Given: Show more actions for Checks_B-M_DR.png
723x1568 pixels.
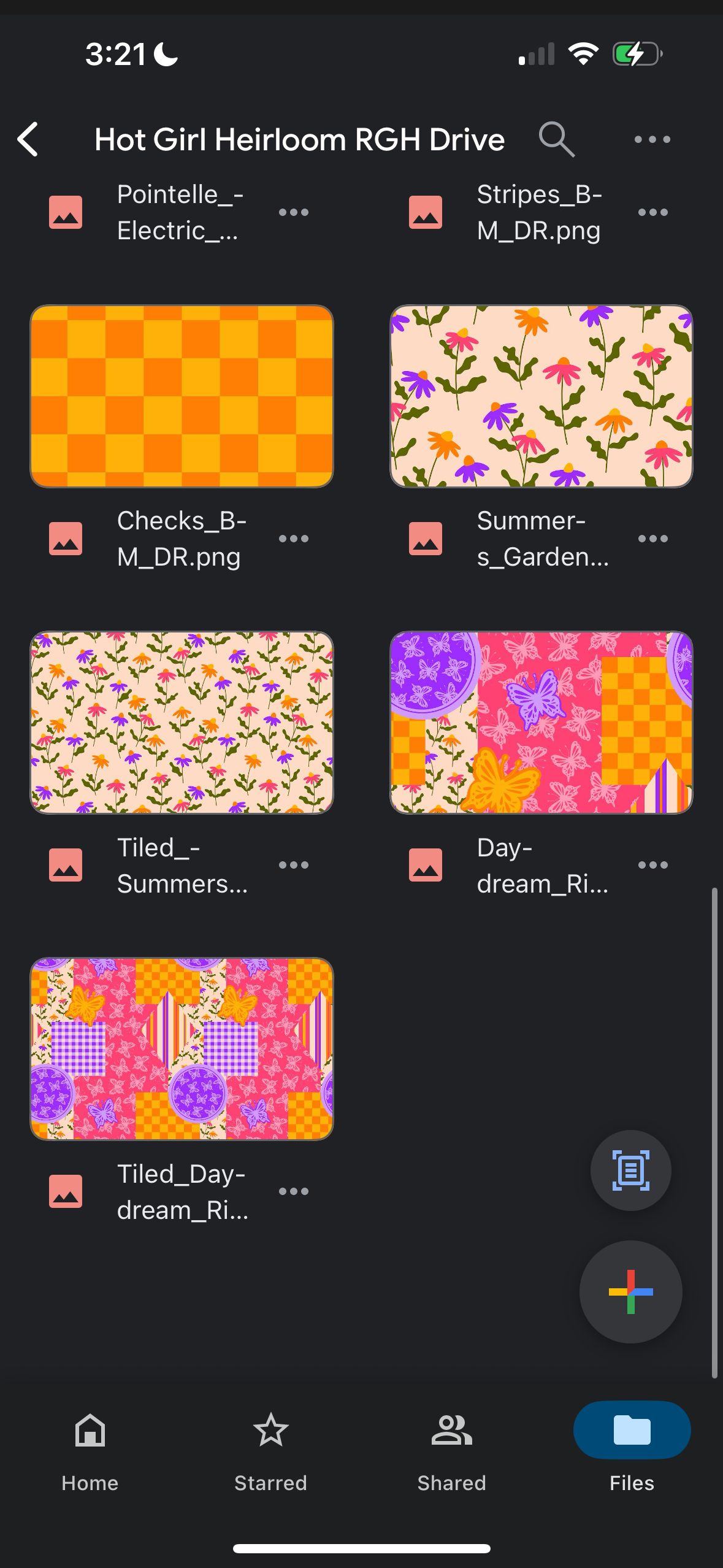Looking at the screenshot, I should pyautogui.click(x=293, y=539).
